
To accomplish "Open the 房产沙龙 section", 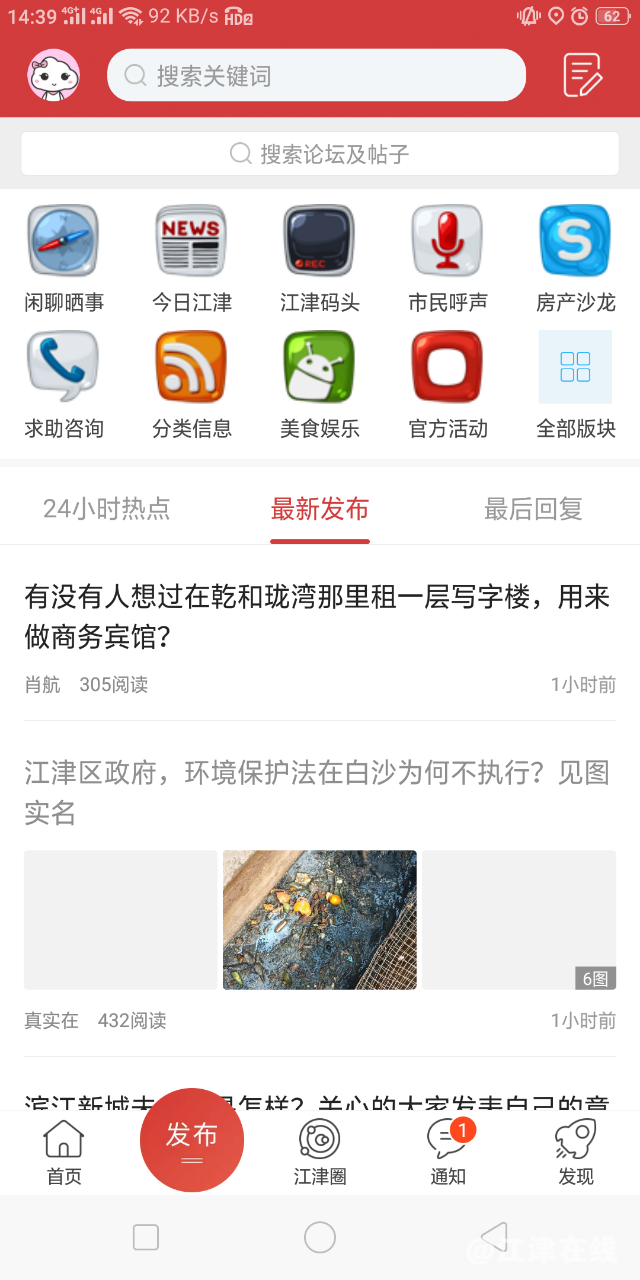I will click(575, 259).
